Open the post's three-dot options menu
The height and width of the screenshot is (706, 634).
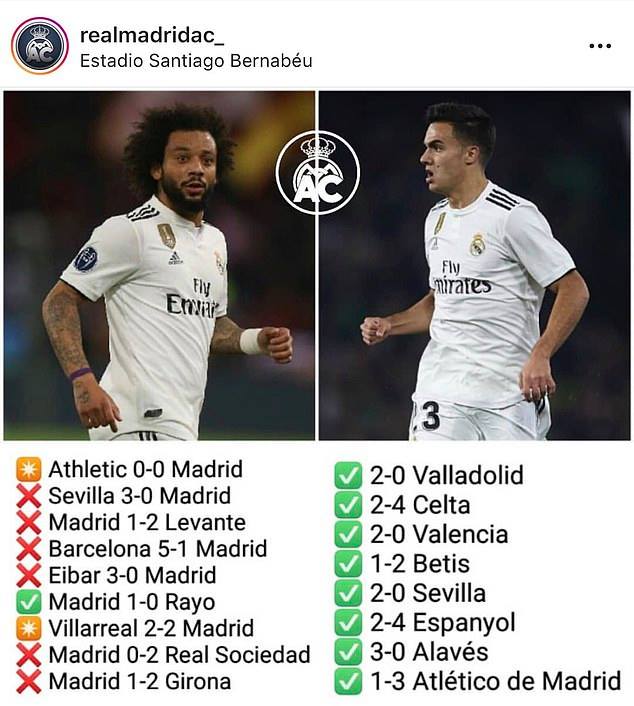[x=600, y=45]
